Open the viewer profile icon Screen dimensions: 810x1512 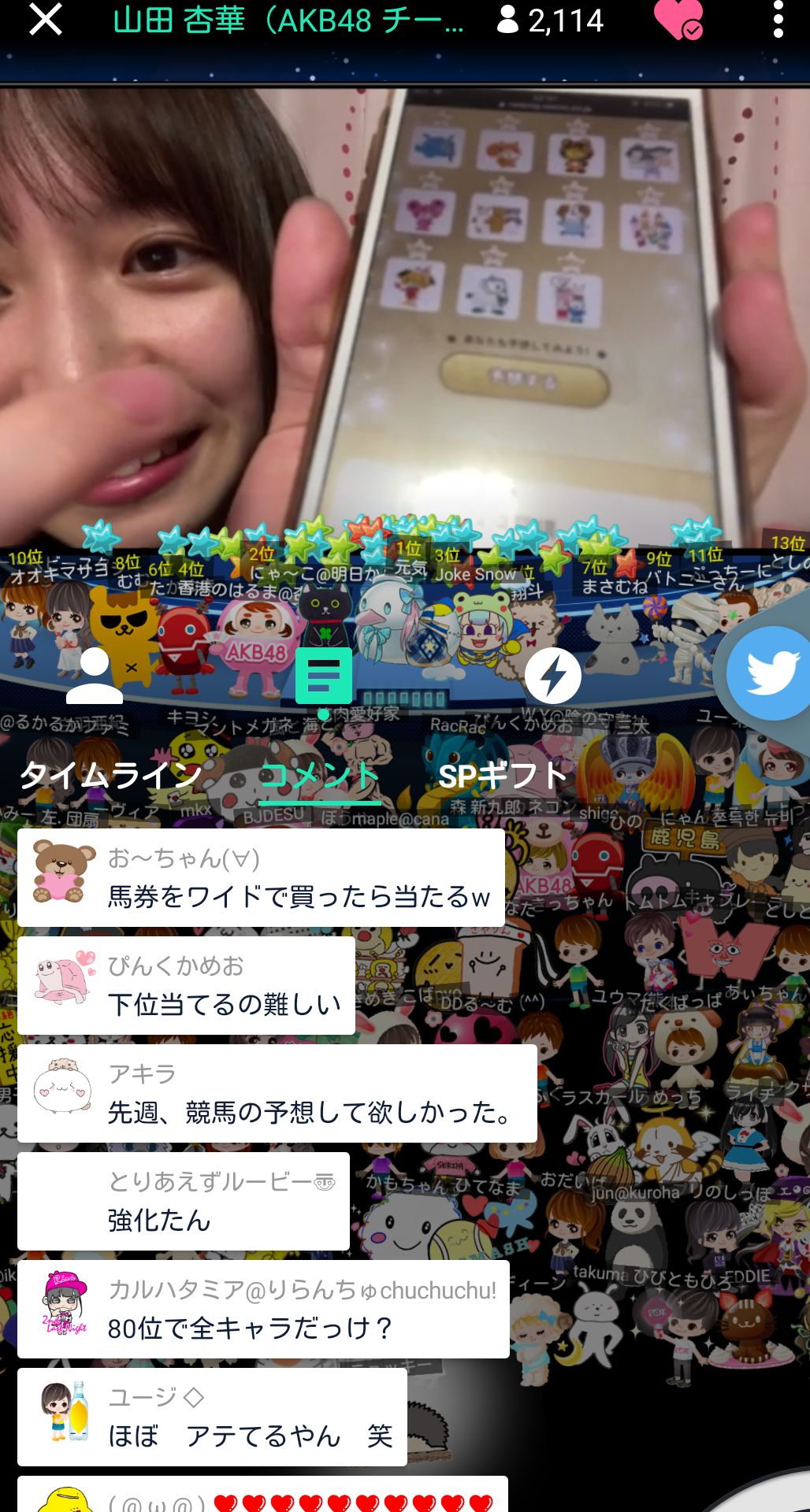click(95, 676)
